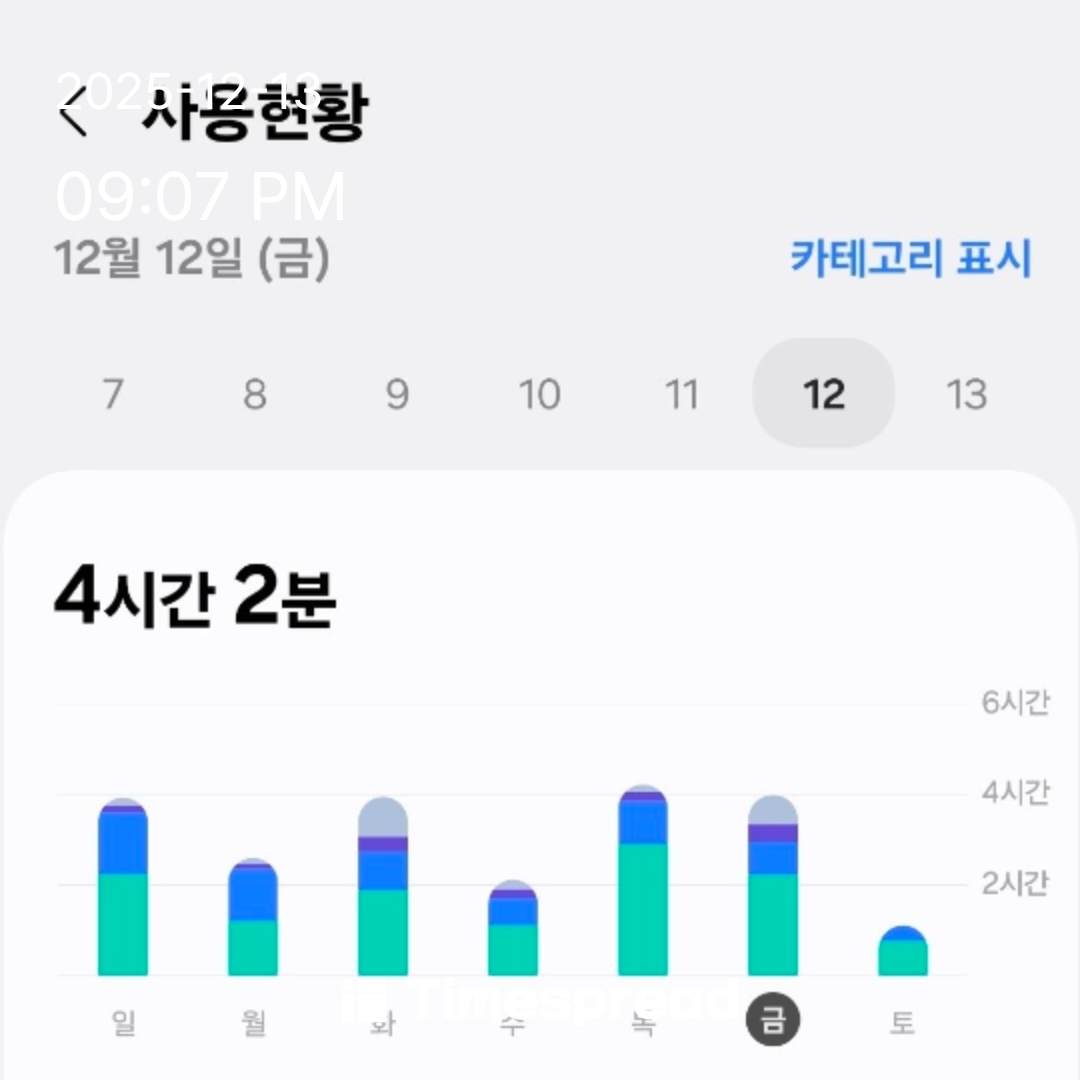Select the 금 (Friday) usage bar
Viewport: 1080px width, 1080px height.
tap(773, 890)
